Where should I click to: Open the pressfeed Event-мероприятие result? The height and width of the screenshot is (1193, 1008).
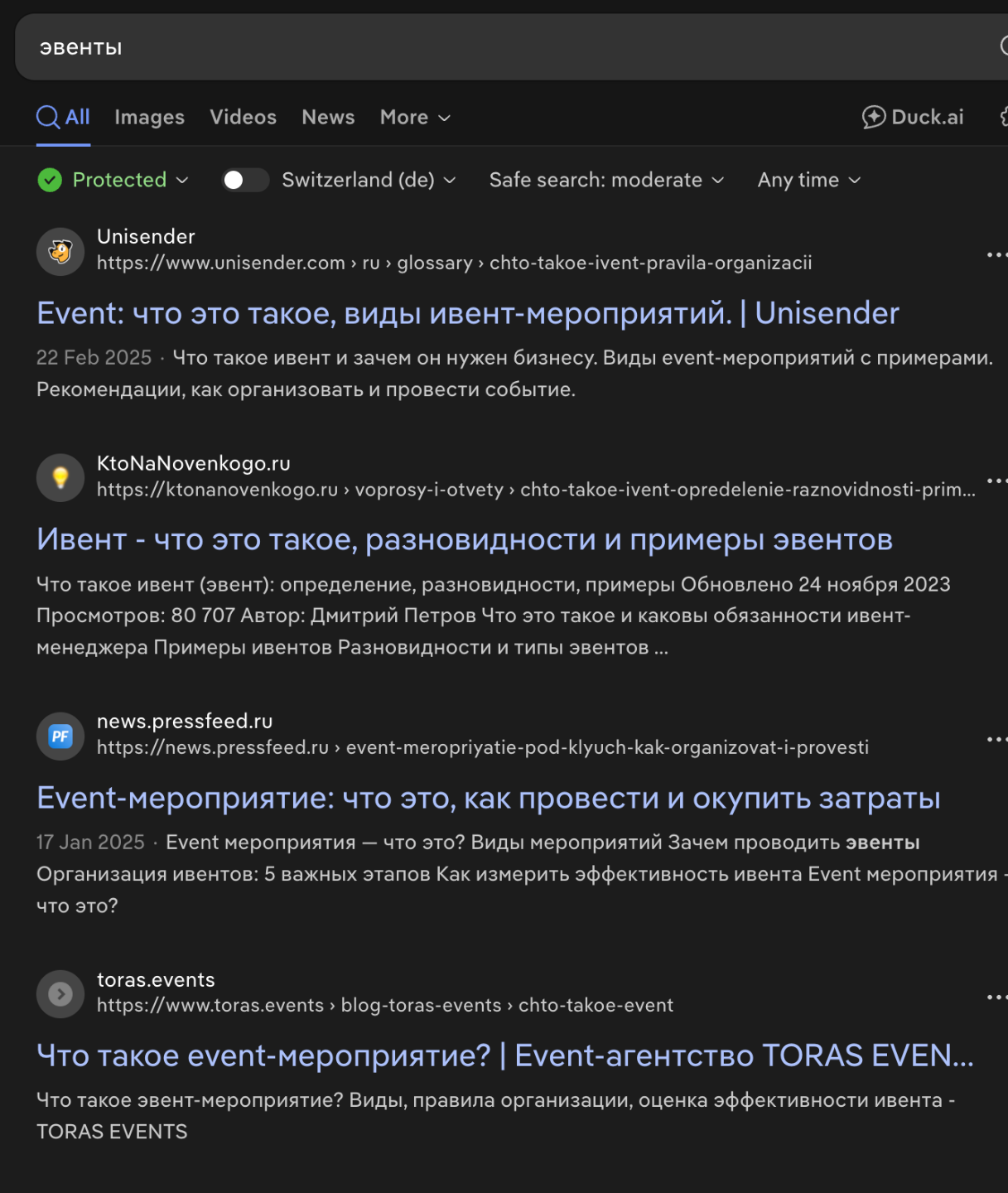pyautogui.click(x=488, y=799)
